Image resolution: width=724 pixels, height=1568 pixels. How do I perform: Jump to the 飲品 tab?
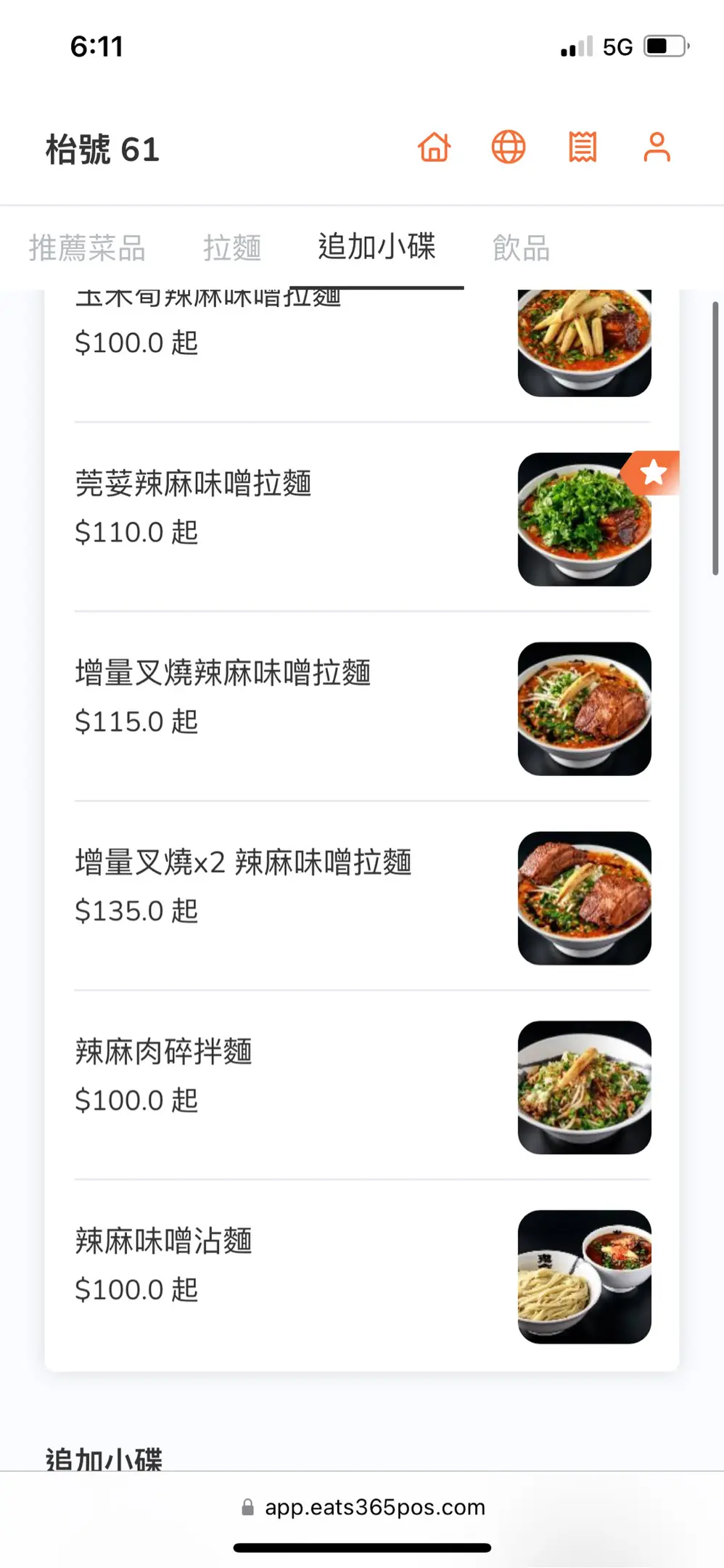(521, 248)
